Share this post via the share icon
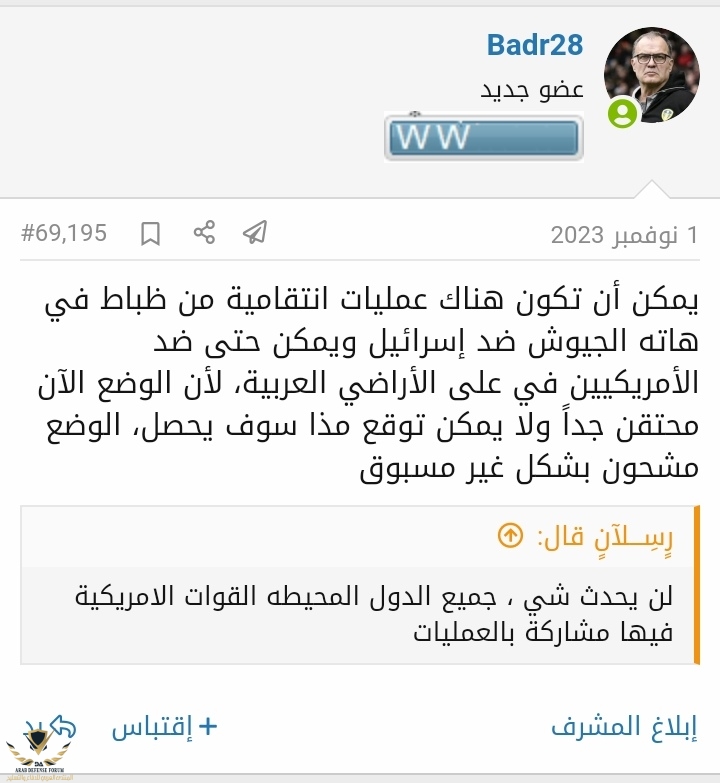720x783 pixels. coord(204,234)
